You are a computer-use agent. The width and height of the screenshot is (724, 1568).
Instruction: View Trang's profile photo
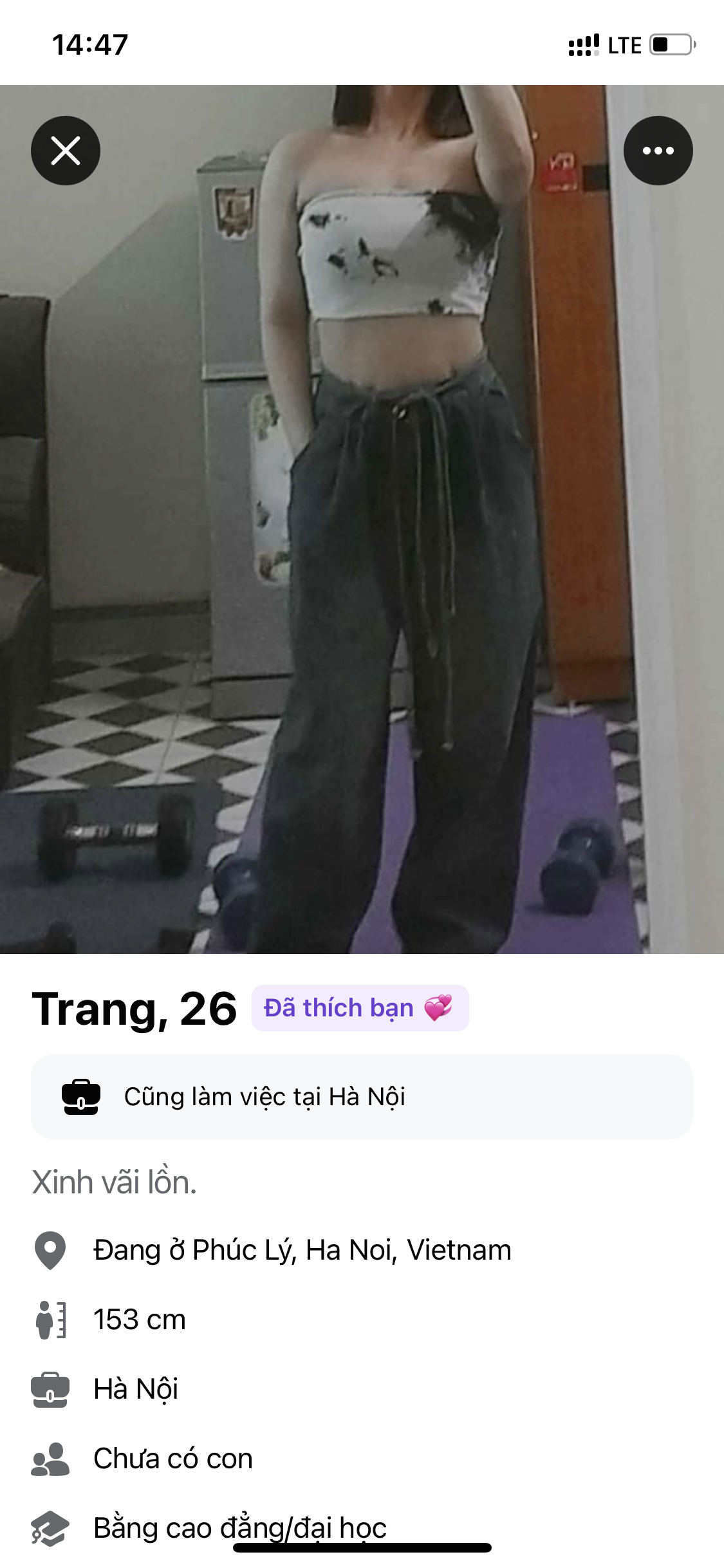point(362,515)
